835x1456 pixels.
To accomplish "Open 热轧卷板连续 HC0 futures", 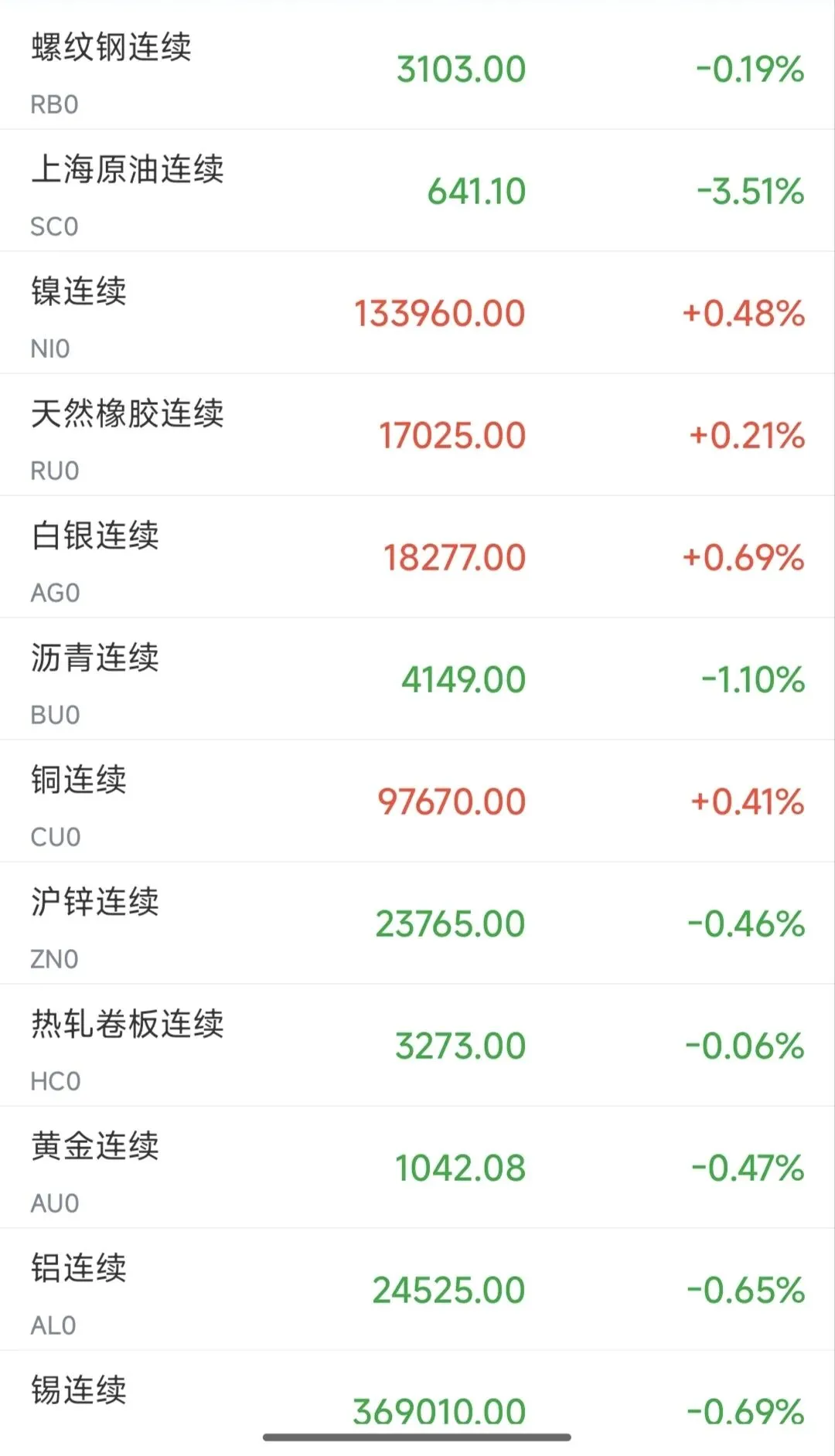I will click(x=417, y=1046).
